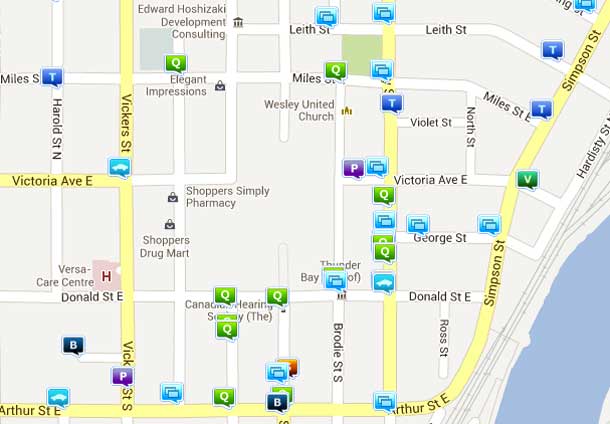Tap the Q marker near Wesley United Church
The width and height of the screenshot is (610, 424).
[x=335, y=70]
